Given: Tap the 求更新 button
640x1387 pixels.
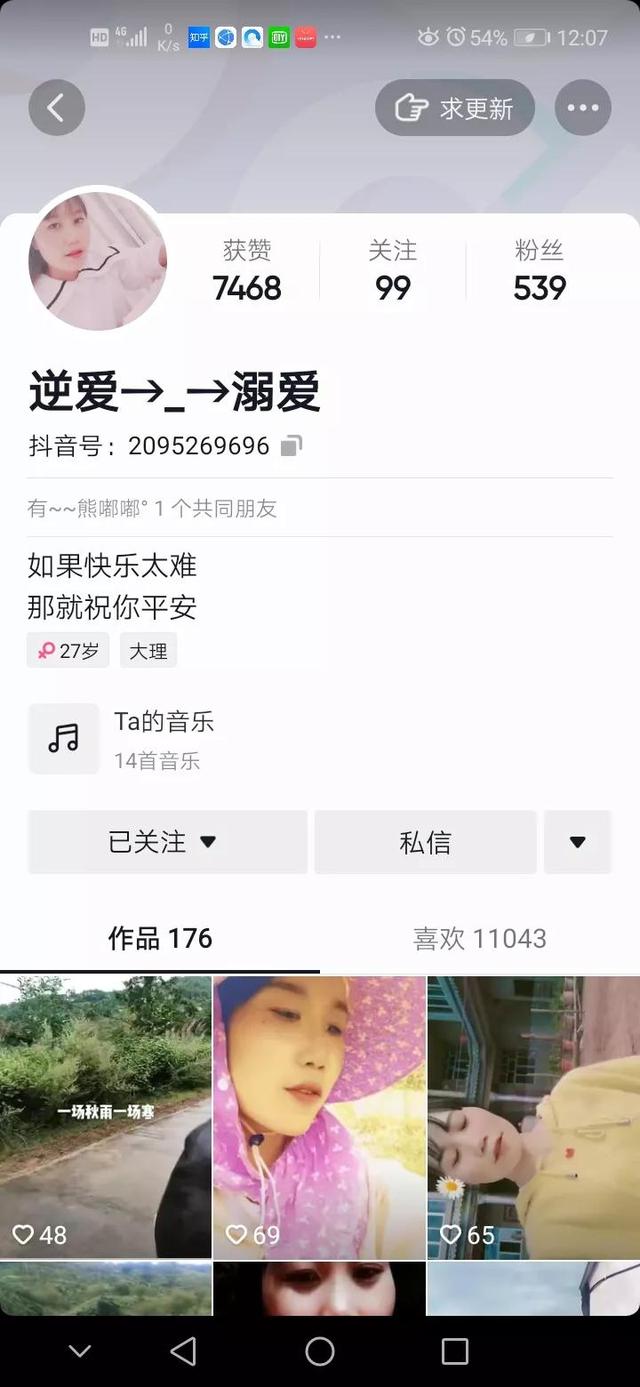Looking at the screenshot, I should pyautogui.click(x=455, y=108).
